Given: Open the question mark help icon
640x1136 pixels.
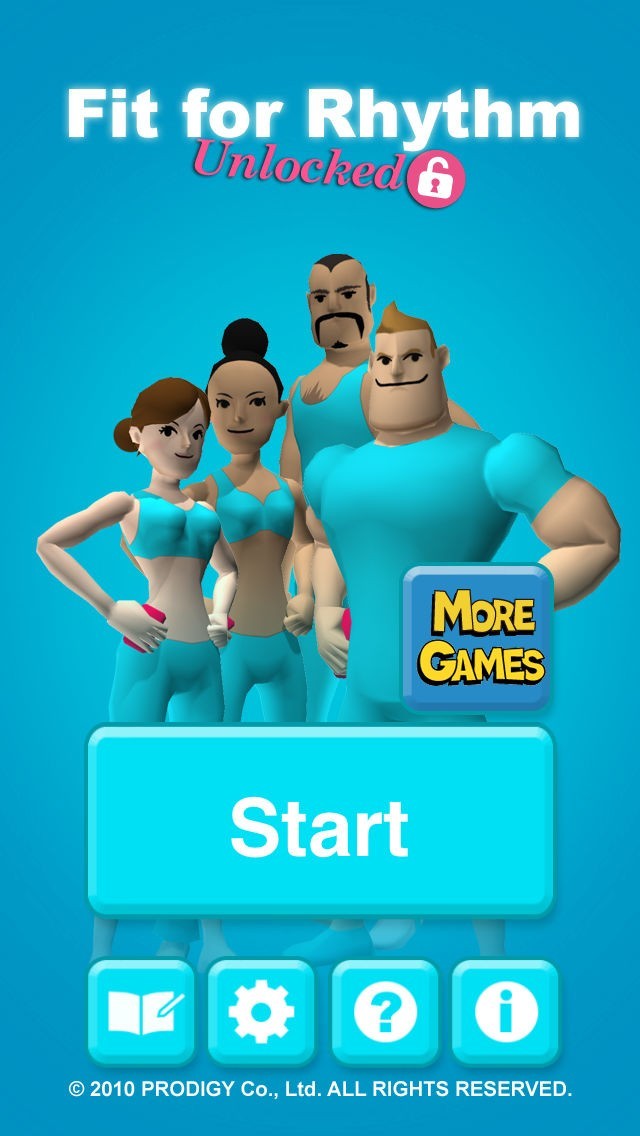Looking at the screenshot, I should click(385, 1011).
